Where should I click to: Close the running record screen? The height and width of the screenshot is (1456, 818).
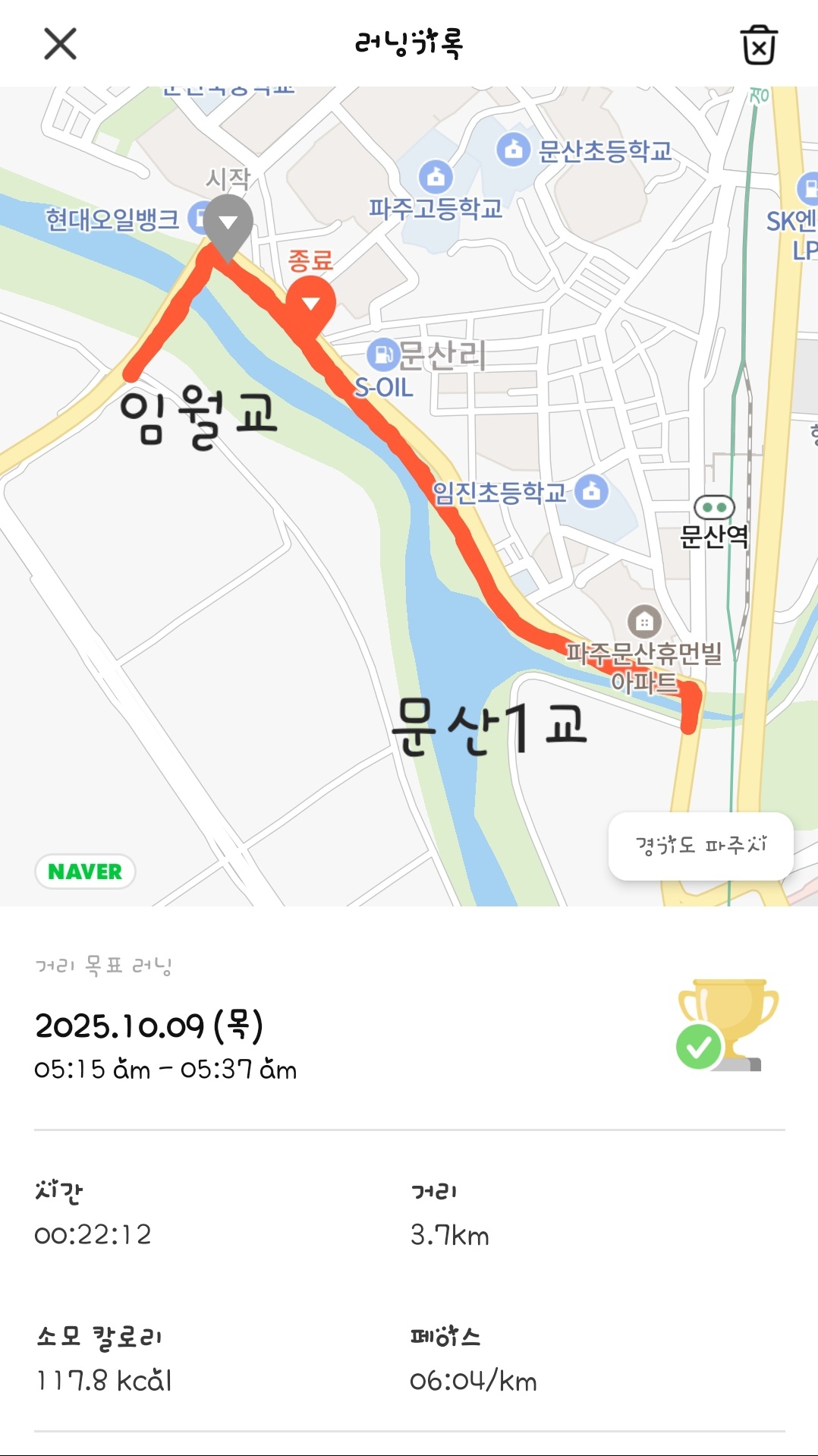[x=61, y=44]
